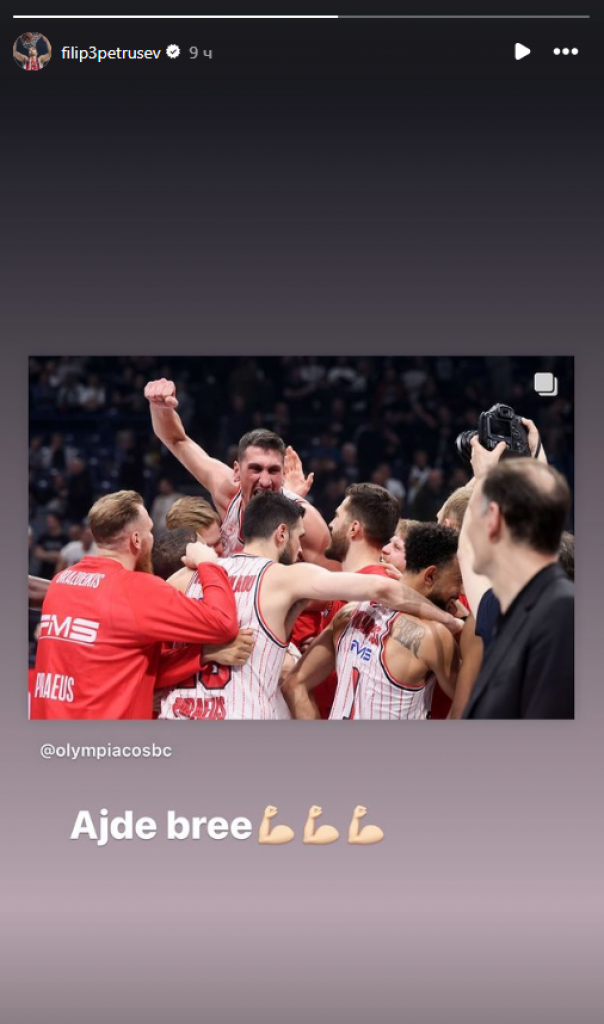Open the reshared @olympiacosbc post
The width and height of the screenshot is (604, 1024).
pyautogui.click(x=301, y=537)
